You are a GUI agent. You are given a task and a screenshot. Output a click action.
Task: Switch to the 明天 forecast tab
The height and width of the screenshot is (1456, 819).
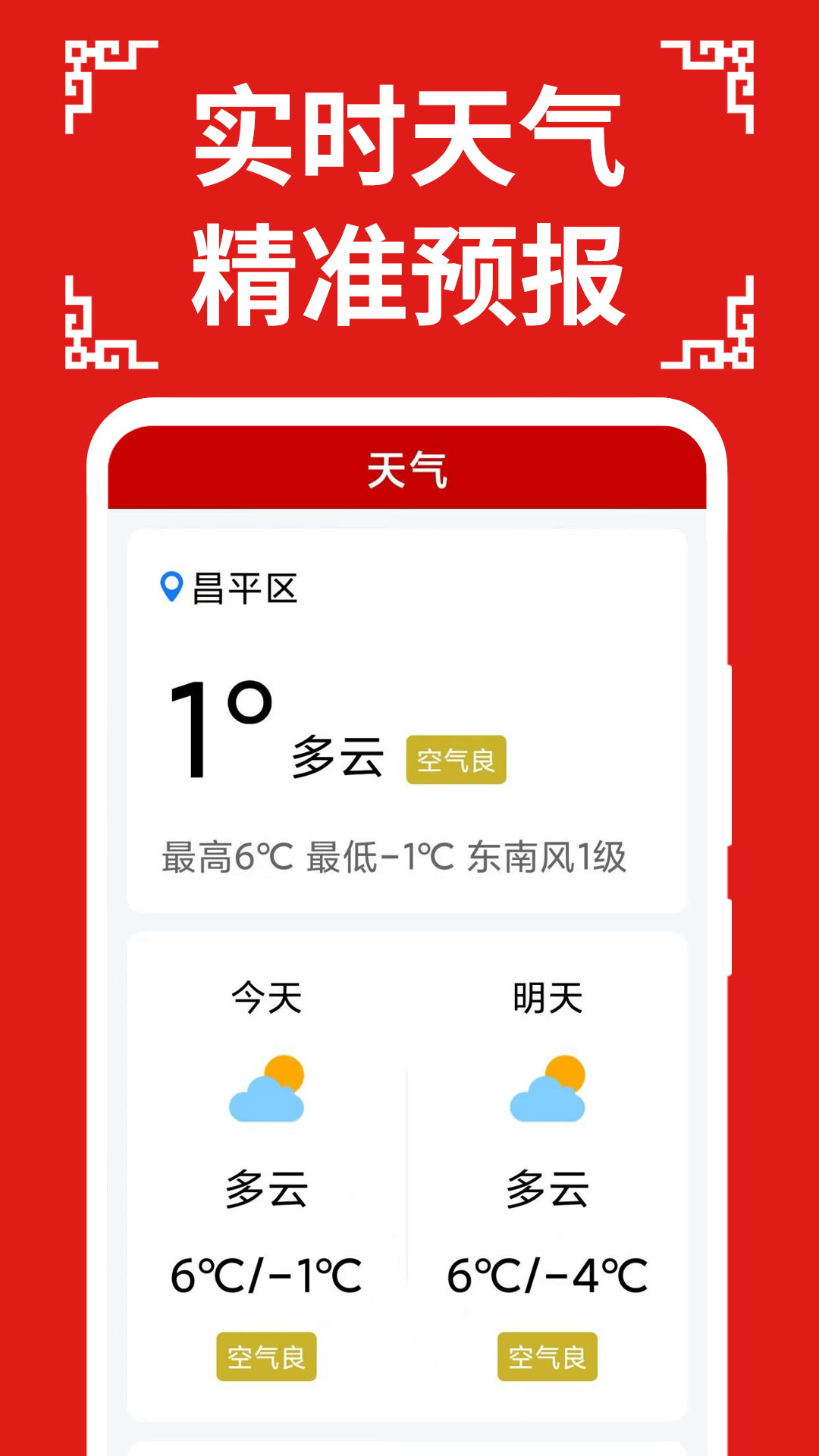(x=549, y=996)
